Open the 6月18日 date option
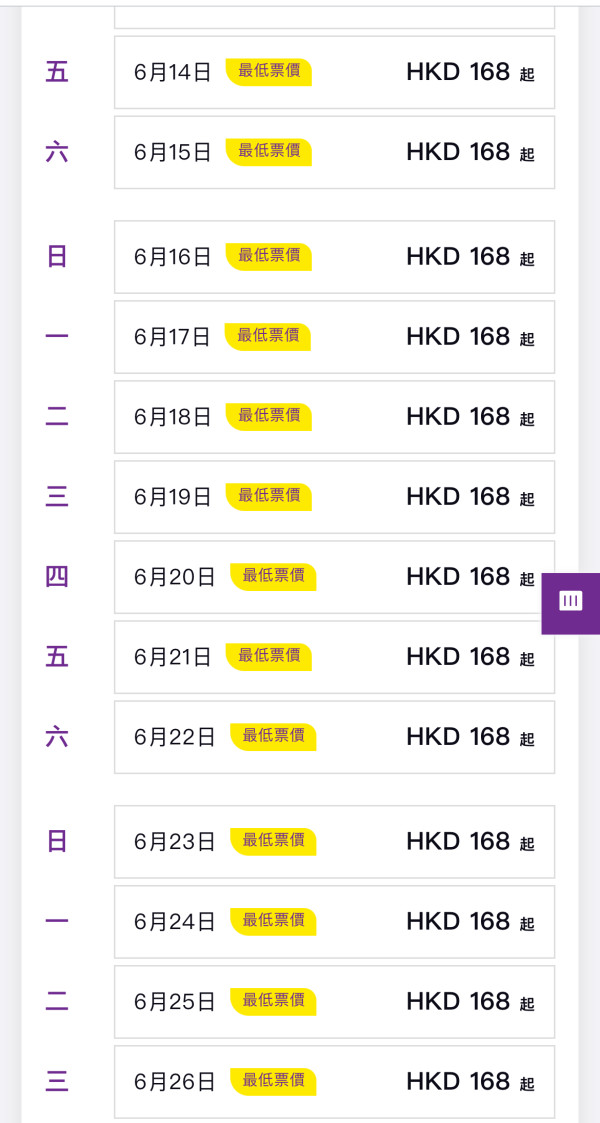This screenshot has width=600, height=1123. tap(334, 417)
